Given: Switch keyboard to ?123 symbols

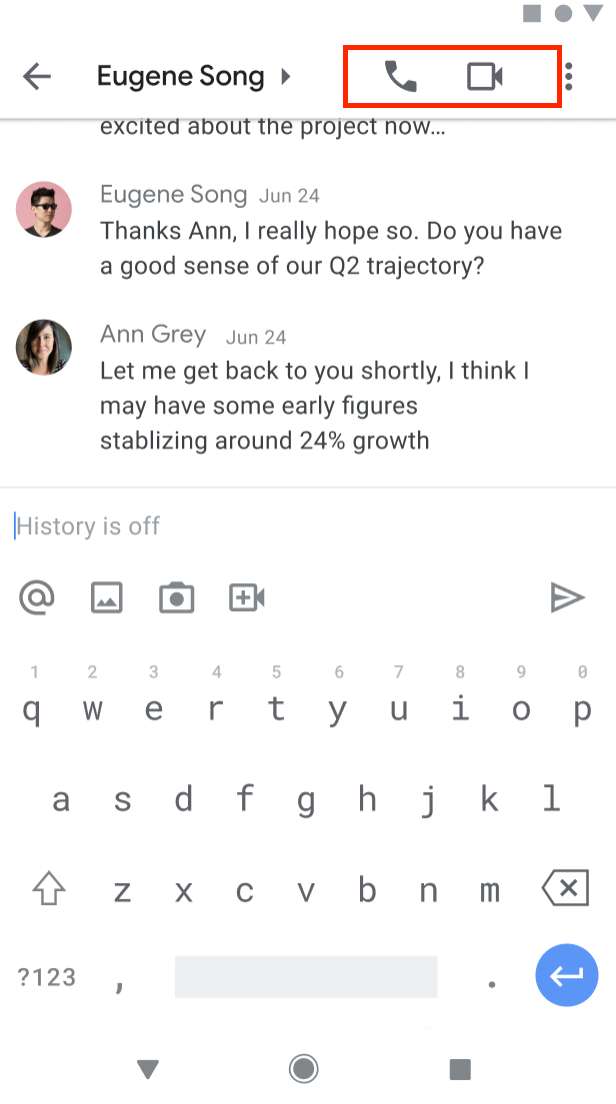Looking at the screenshot, I should coord(47,977).
